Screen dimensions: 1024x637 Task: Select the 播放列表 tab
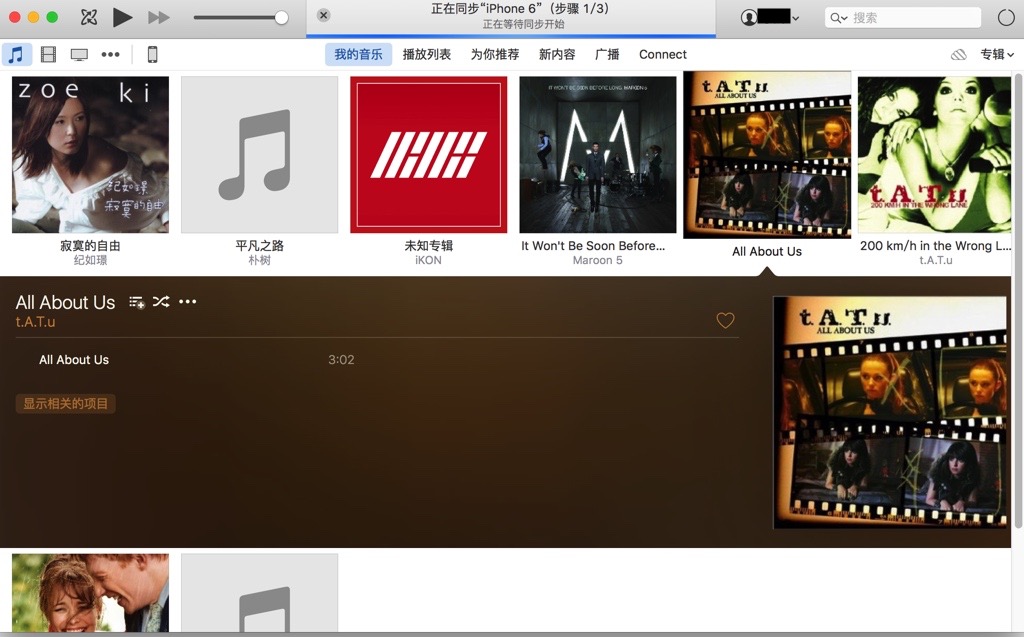click(426, 54)
